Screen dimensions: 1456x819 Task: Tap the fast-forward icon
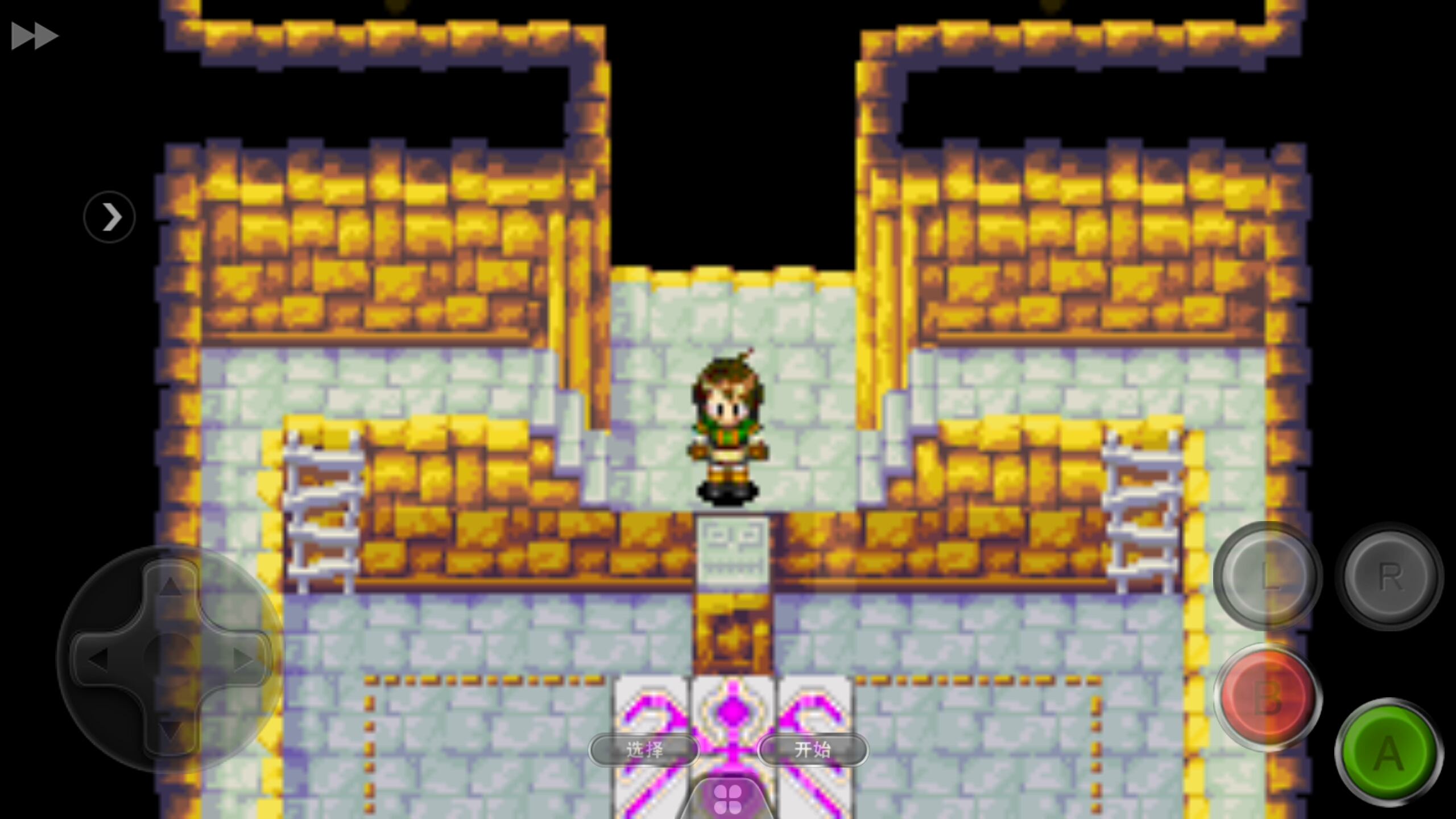pos(34,36)
